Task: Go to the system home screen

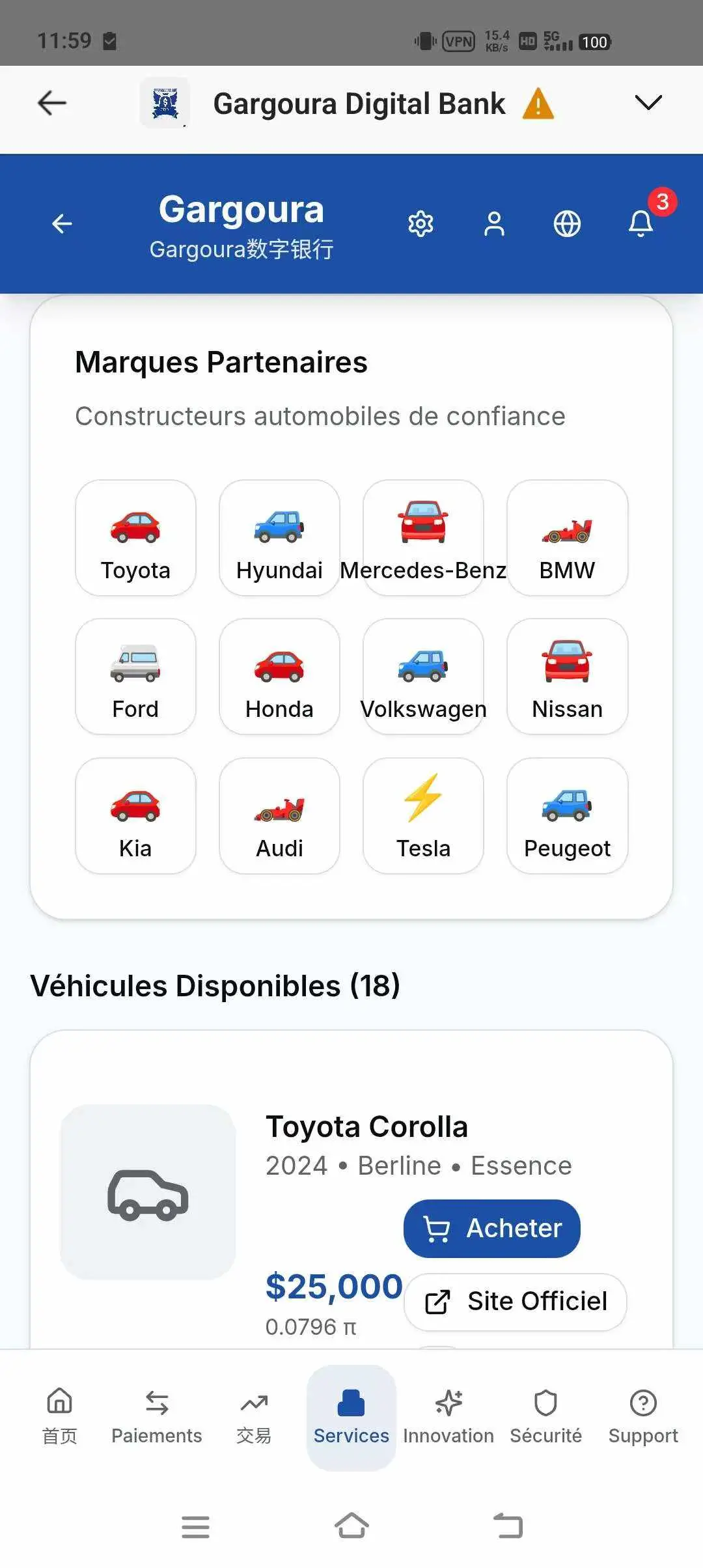Action: coord(351,1526)
